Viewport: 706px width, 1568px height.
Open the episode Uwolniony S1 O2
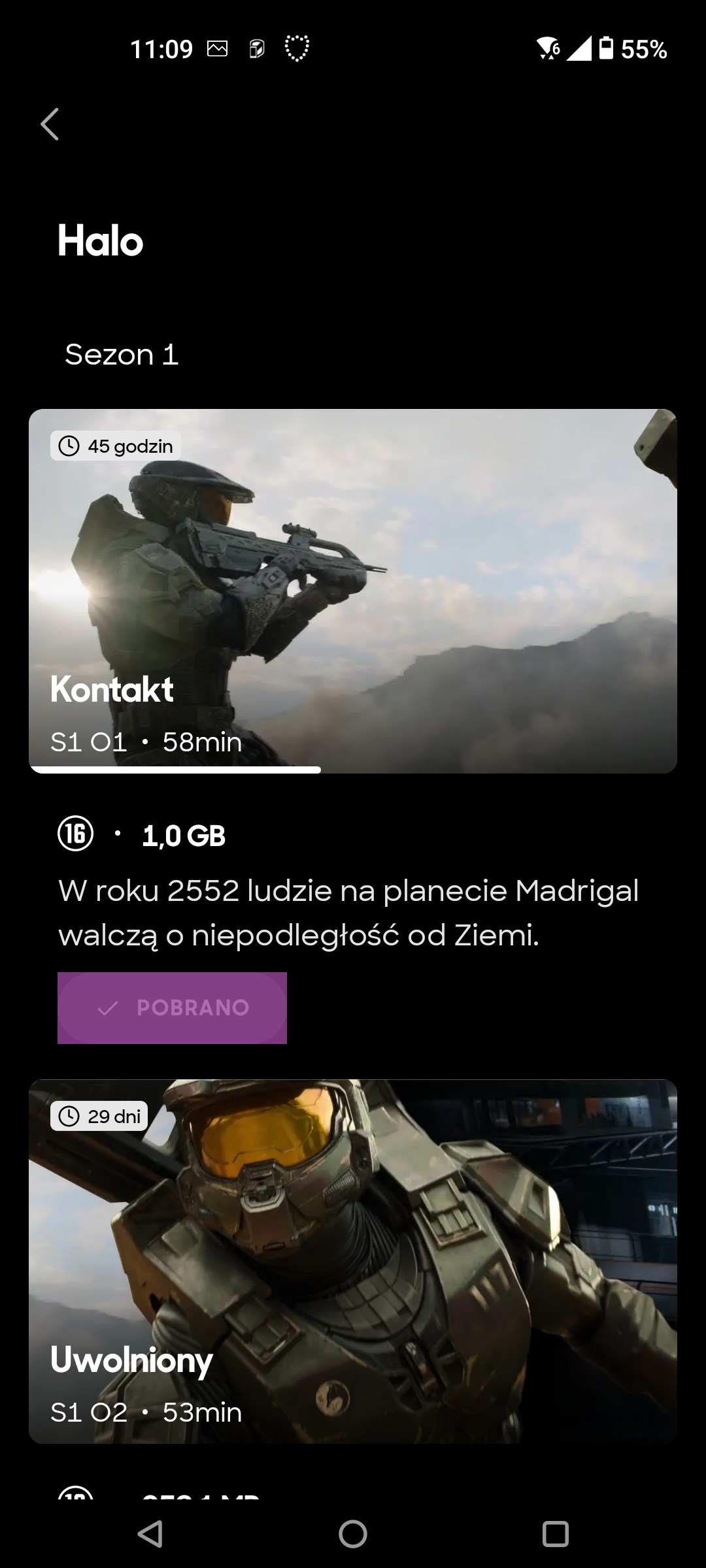point(353,1261)
